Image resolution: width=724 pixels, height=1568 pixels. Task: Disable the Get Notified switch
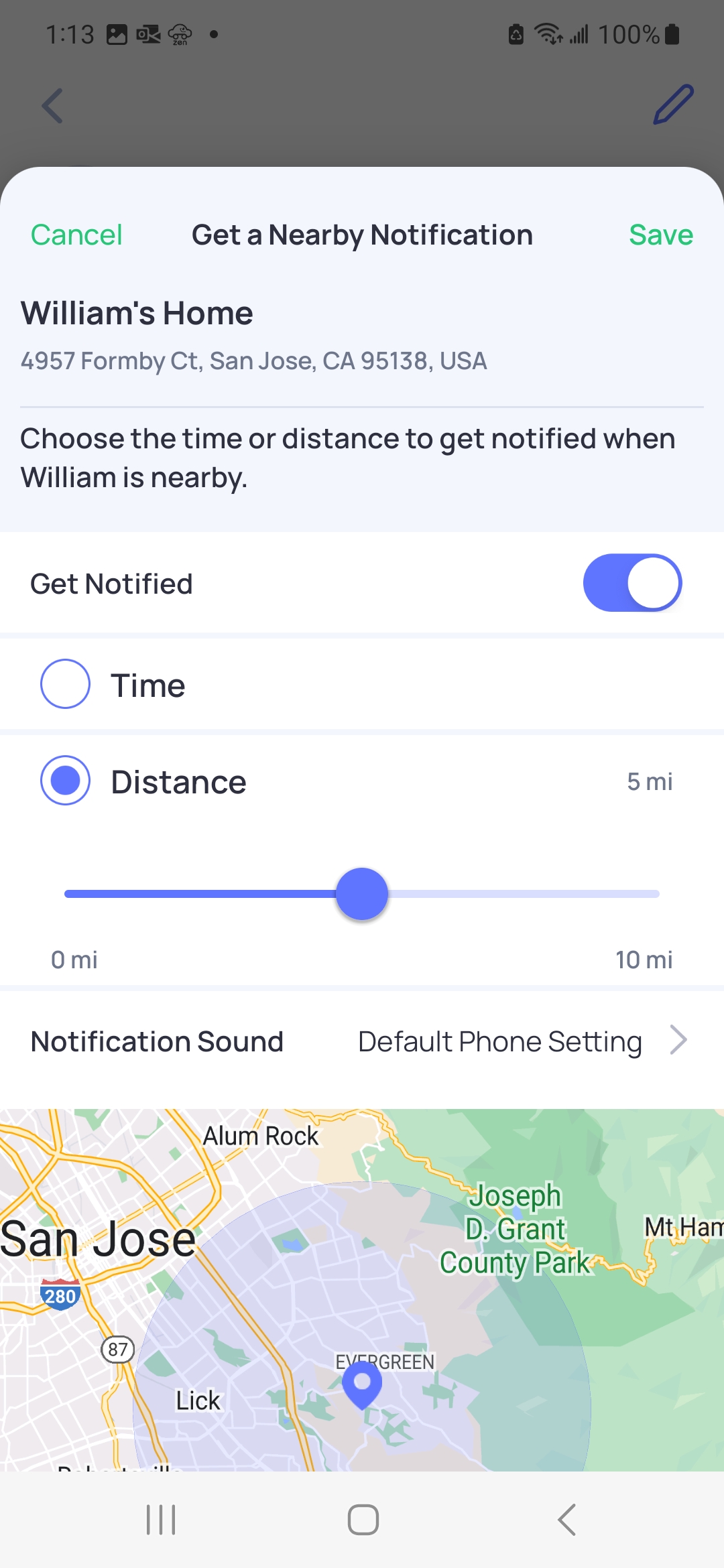(632, 583)
